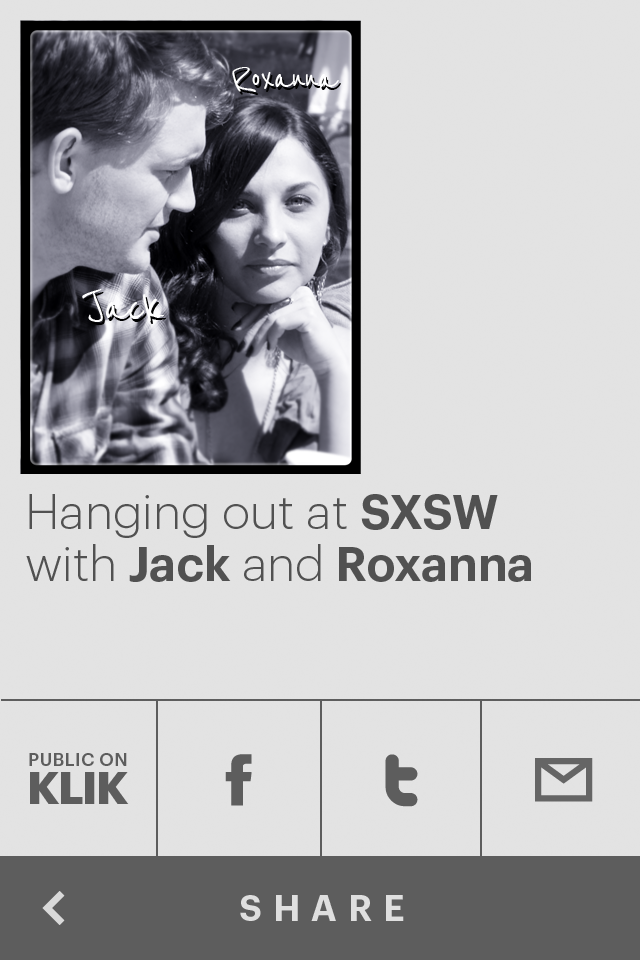Screen dimensions: 640x960
Task: Share the photo to Facebook
Action: [238, 779]
